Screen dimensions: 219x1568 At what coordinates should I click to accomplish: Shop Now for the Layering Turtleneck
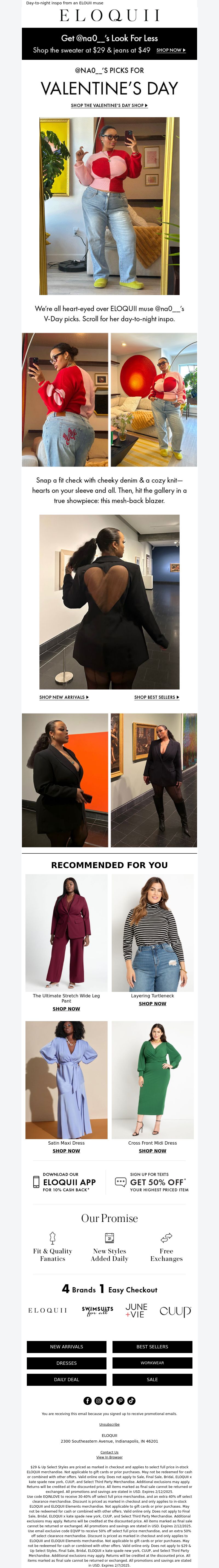152,1004
